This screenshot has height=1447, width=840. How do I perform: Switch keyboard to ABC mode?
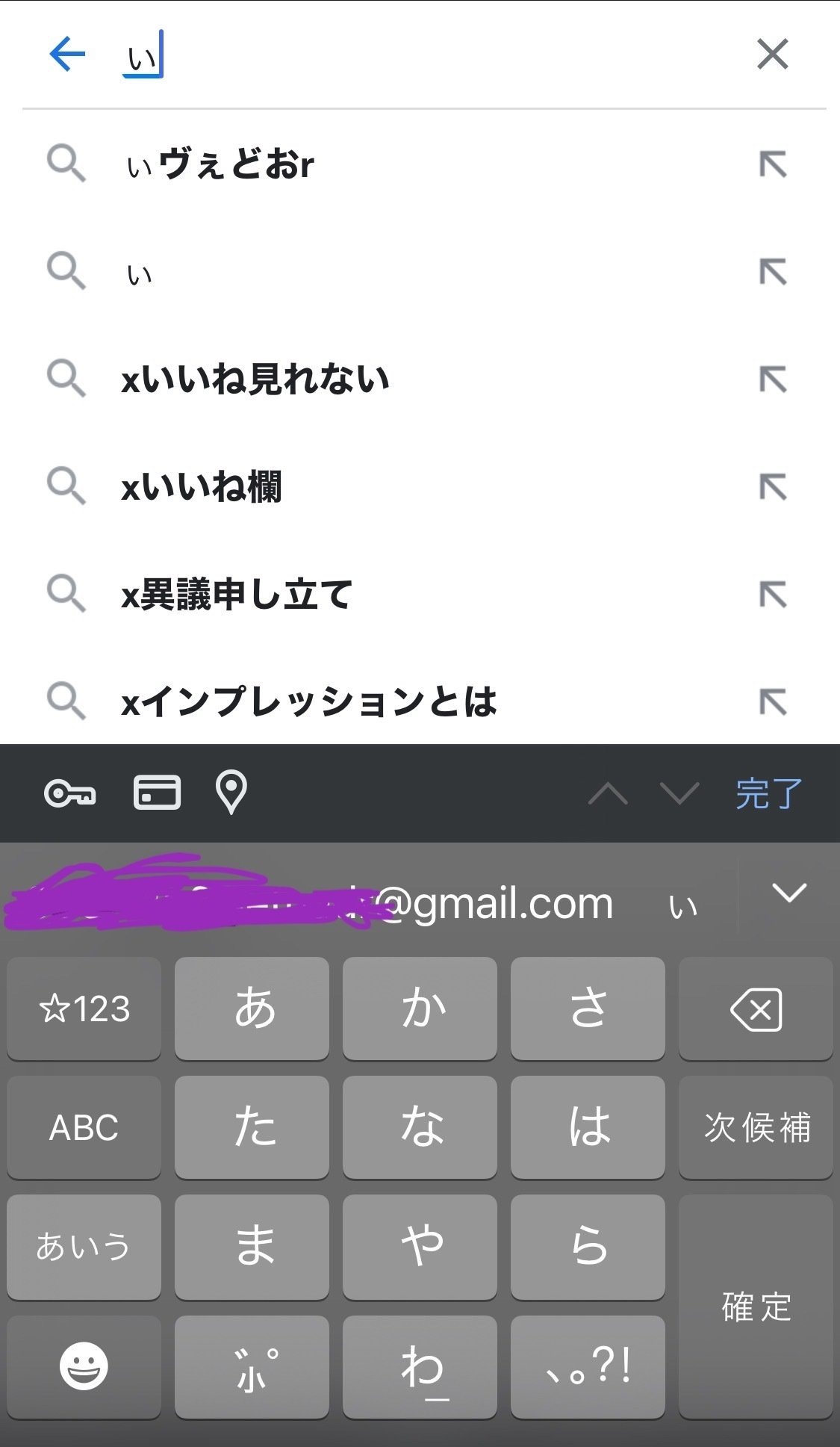coord(84,1127)
